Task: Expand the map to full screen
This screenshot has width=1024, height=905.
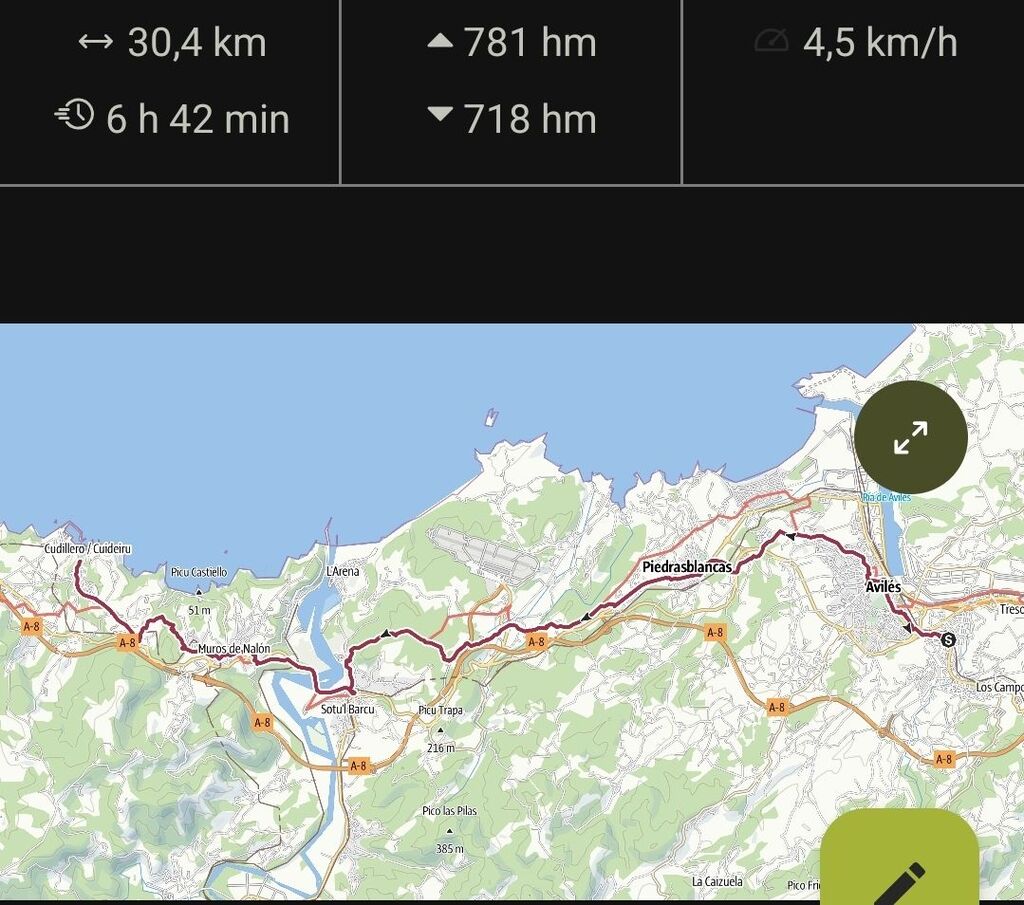Action: tap(910, 437)
